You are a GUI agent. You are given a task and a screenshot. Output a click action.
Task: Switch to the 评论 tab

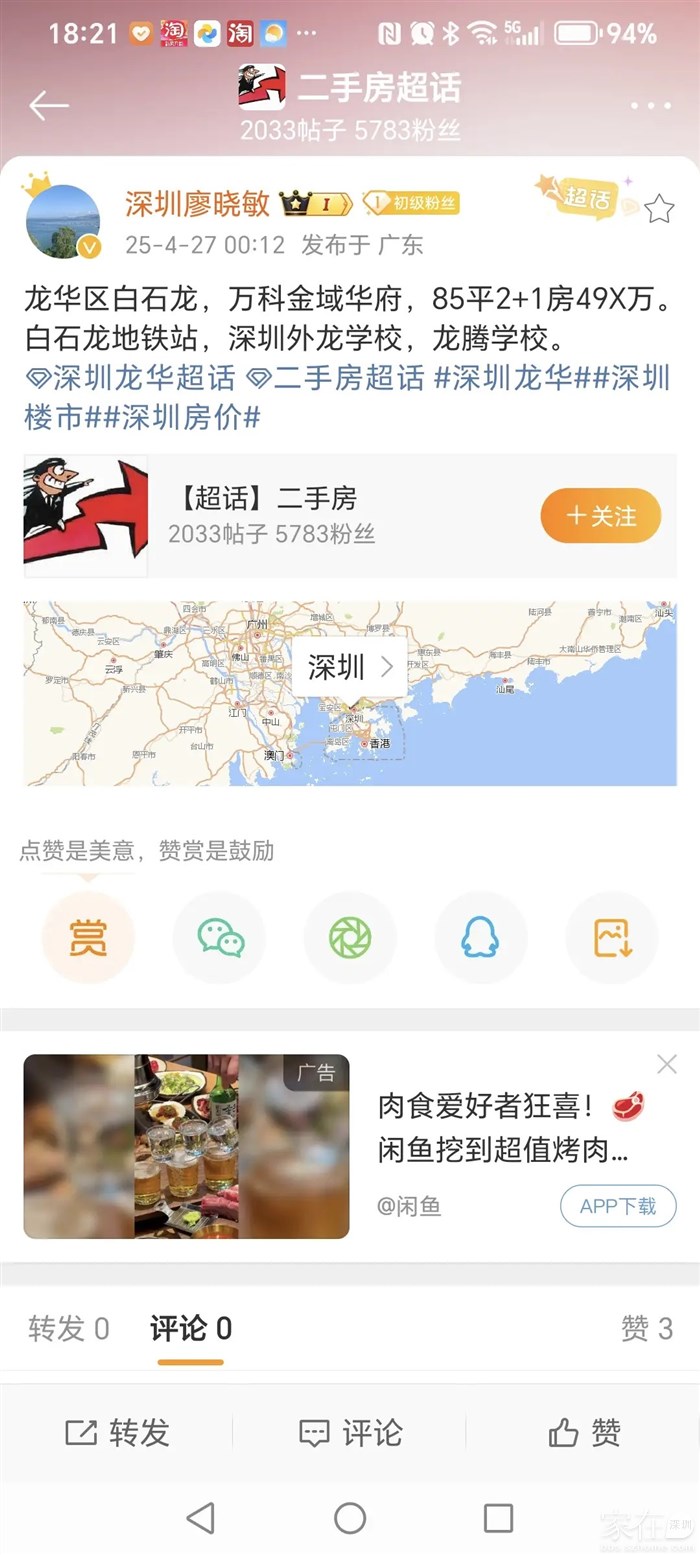(x=190, y=1329)
